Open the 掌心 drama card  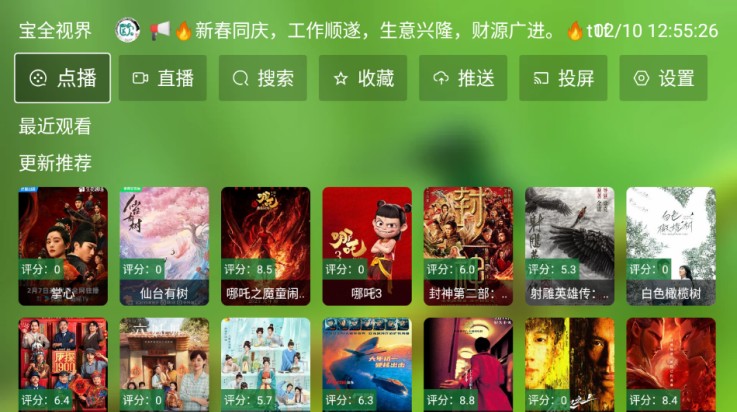[63, 245]
